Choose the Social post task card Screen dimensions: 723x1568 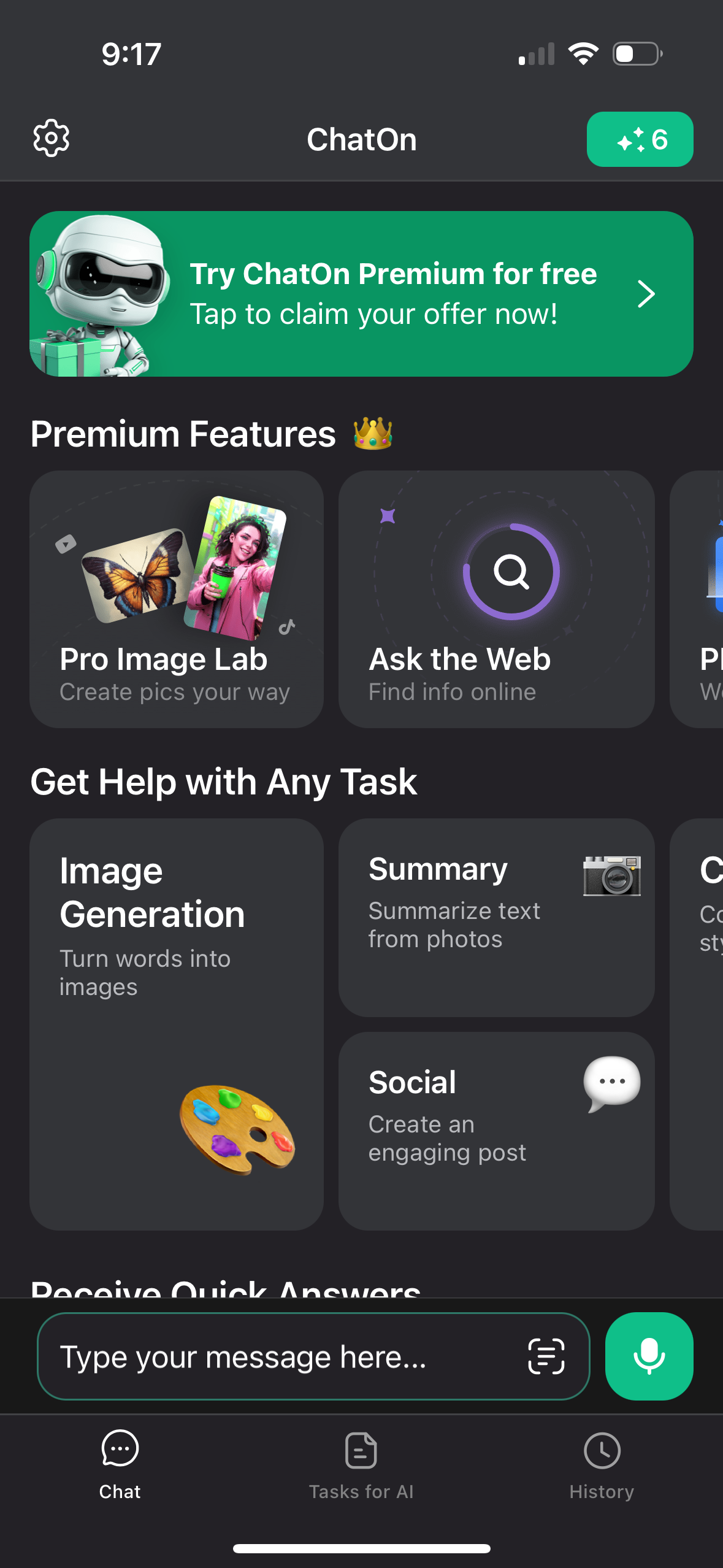pos(496,1130)
